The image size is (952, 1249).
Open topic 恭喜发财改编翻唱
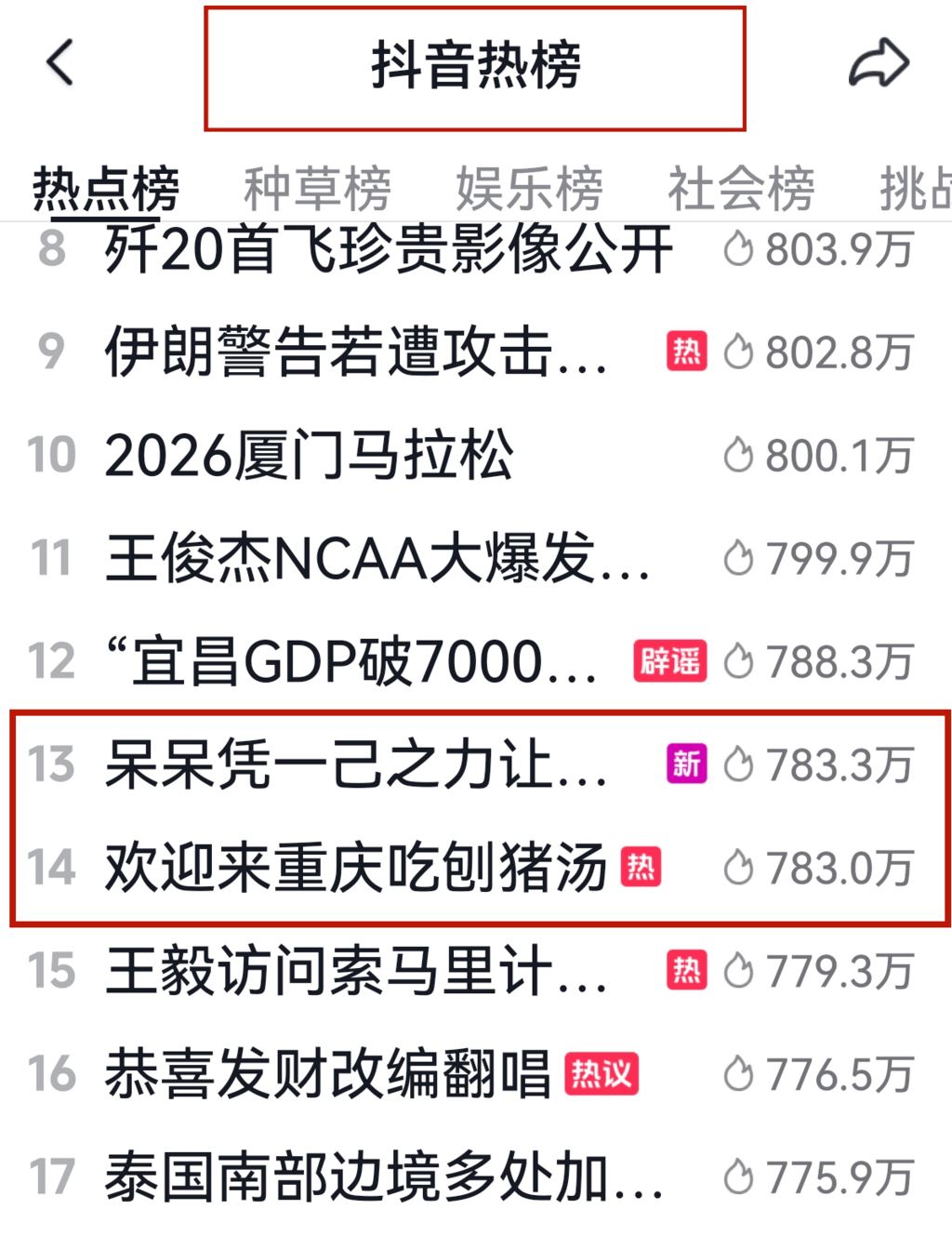(x=327, y=1075)
